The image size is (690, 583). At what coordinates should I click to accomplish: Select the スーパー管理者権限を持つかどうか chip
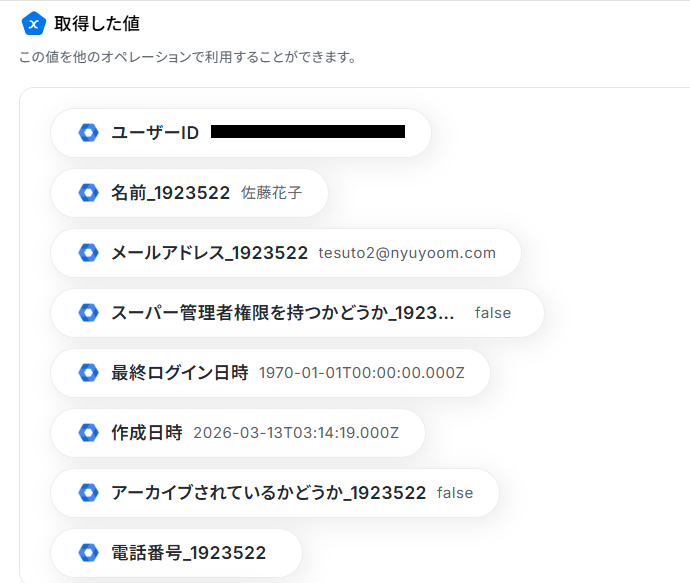pos(296,313)
